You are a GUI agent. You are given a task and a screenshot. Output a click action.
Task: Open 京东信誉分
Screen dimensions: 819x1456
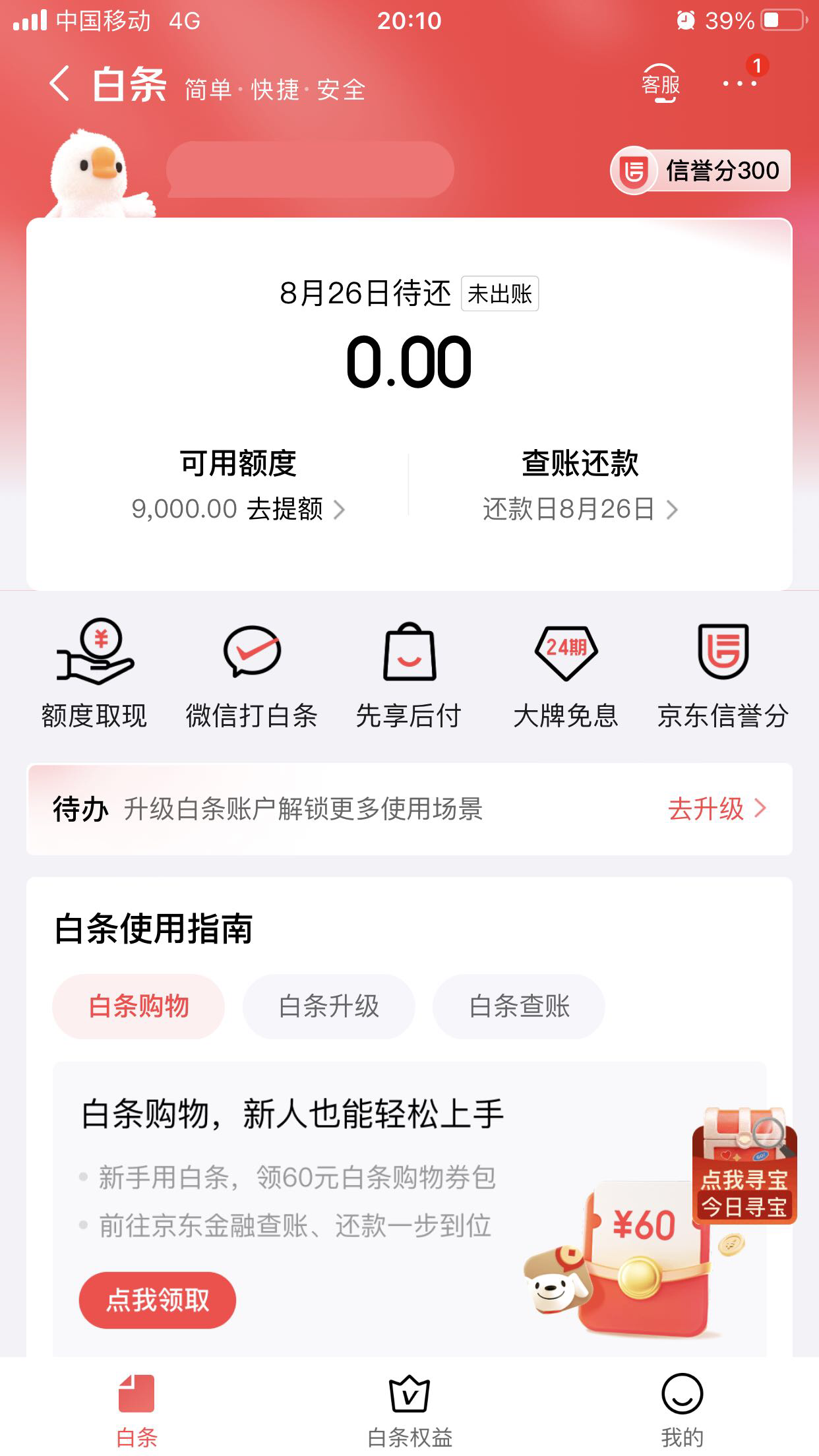point(723,673)
